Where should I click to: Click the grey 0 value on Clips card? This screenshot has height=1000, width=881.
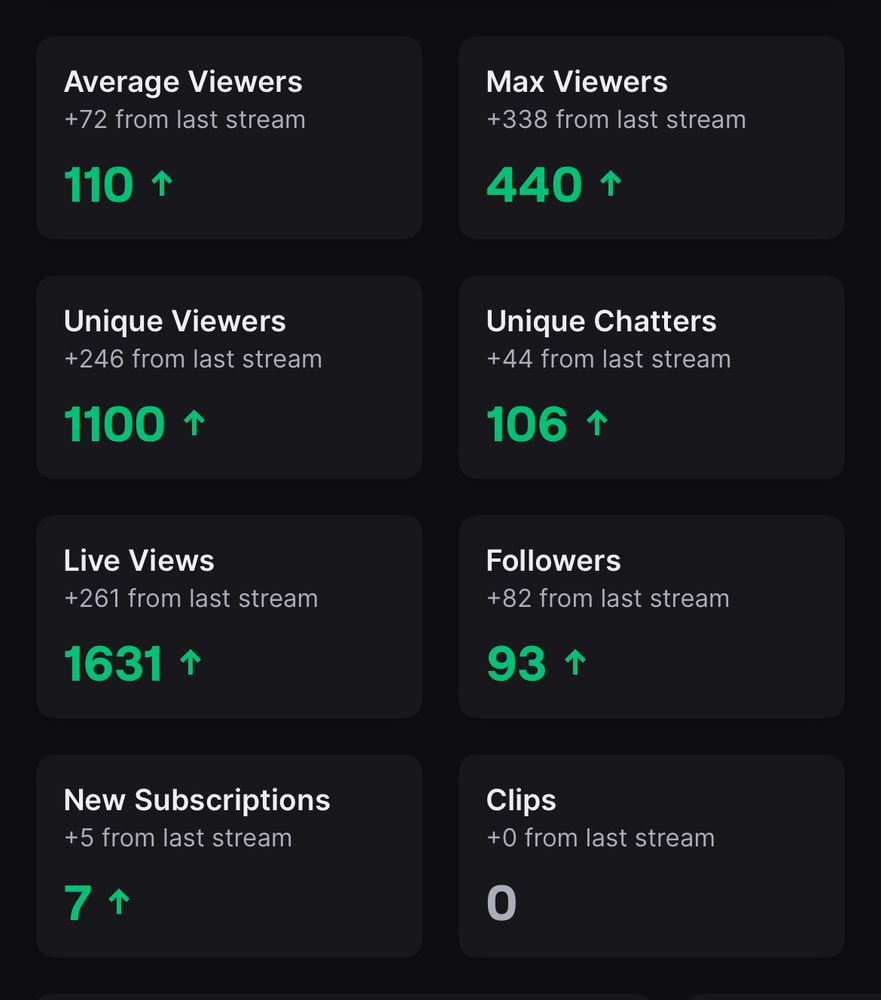coord(501,901)
